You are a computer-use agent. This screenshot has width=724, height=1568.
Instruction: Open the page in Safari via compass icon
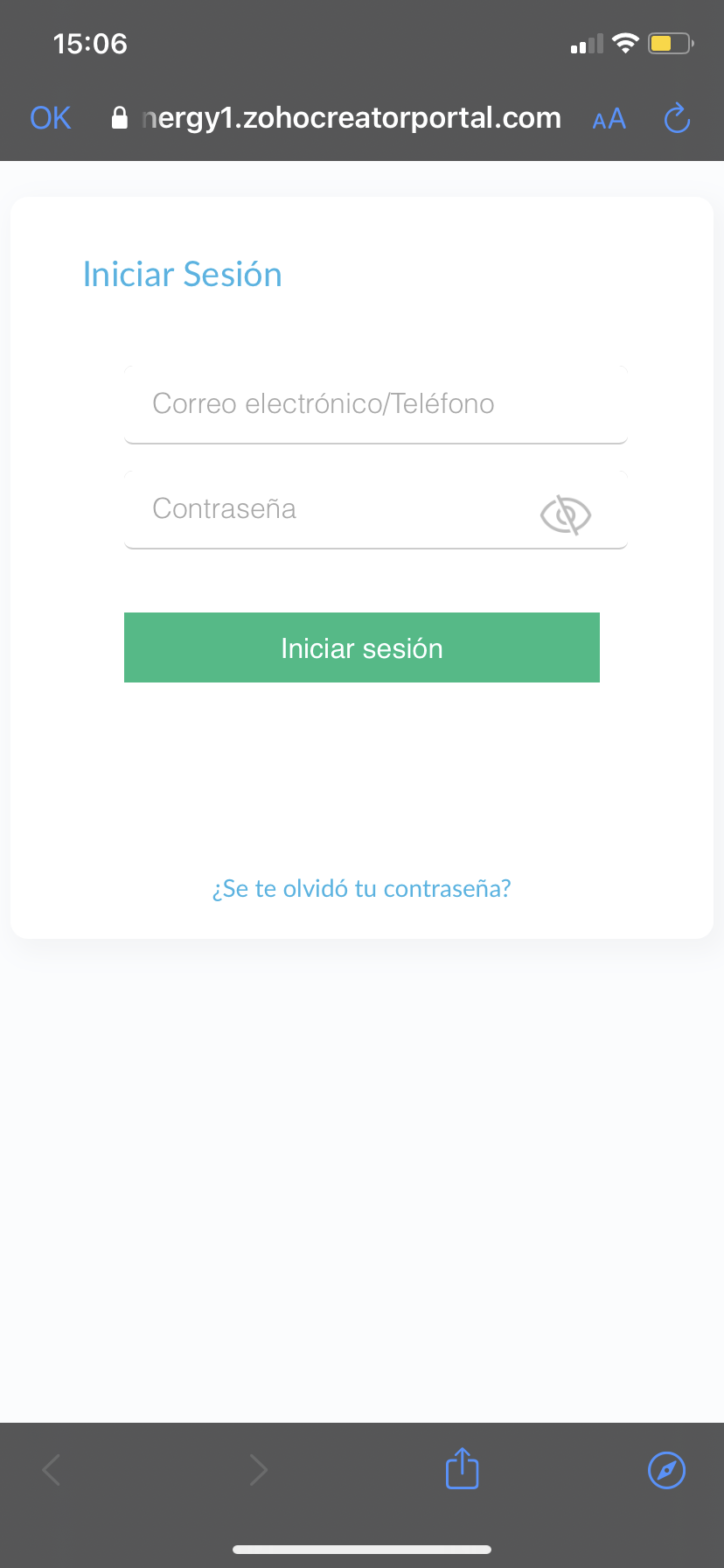(666, 1470)
